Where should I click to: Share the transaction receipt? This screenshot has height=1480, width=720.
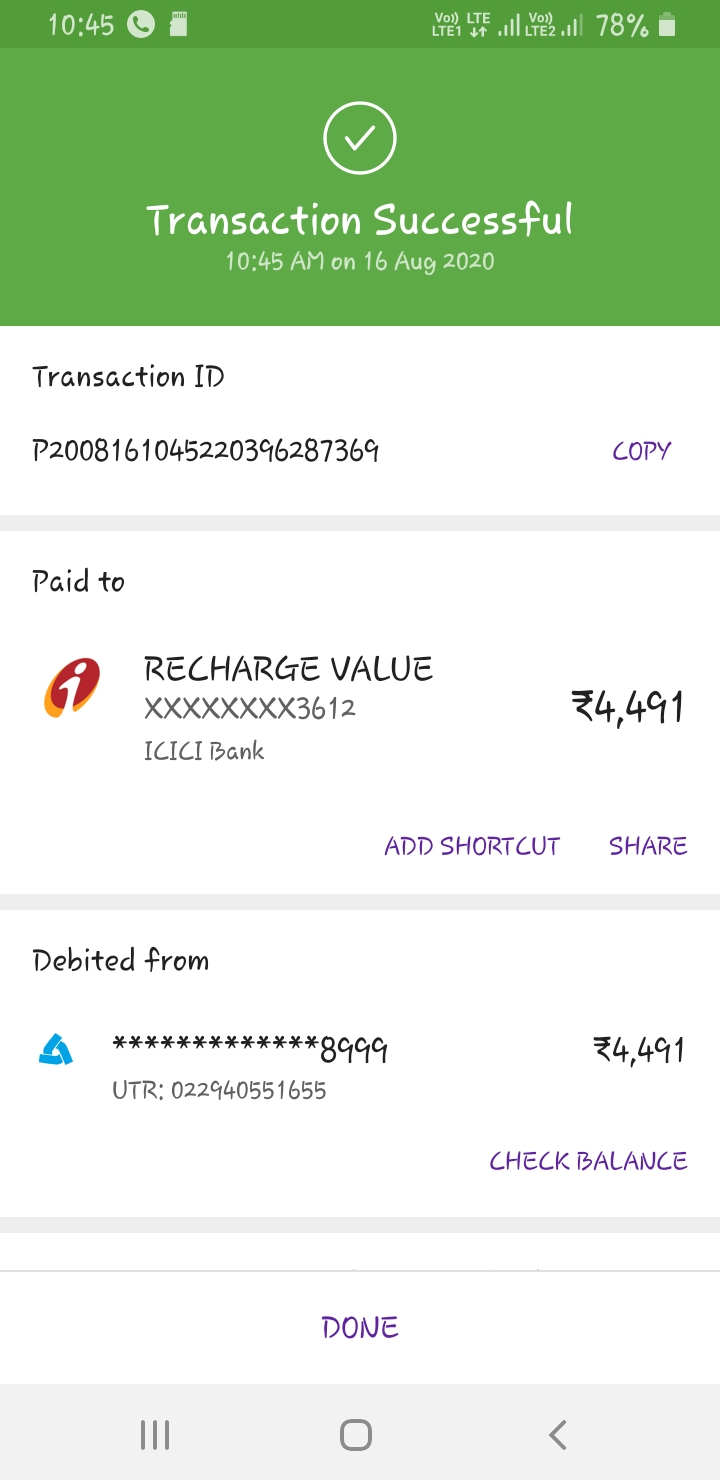click(x=648, y=846)
